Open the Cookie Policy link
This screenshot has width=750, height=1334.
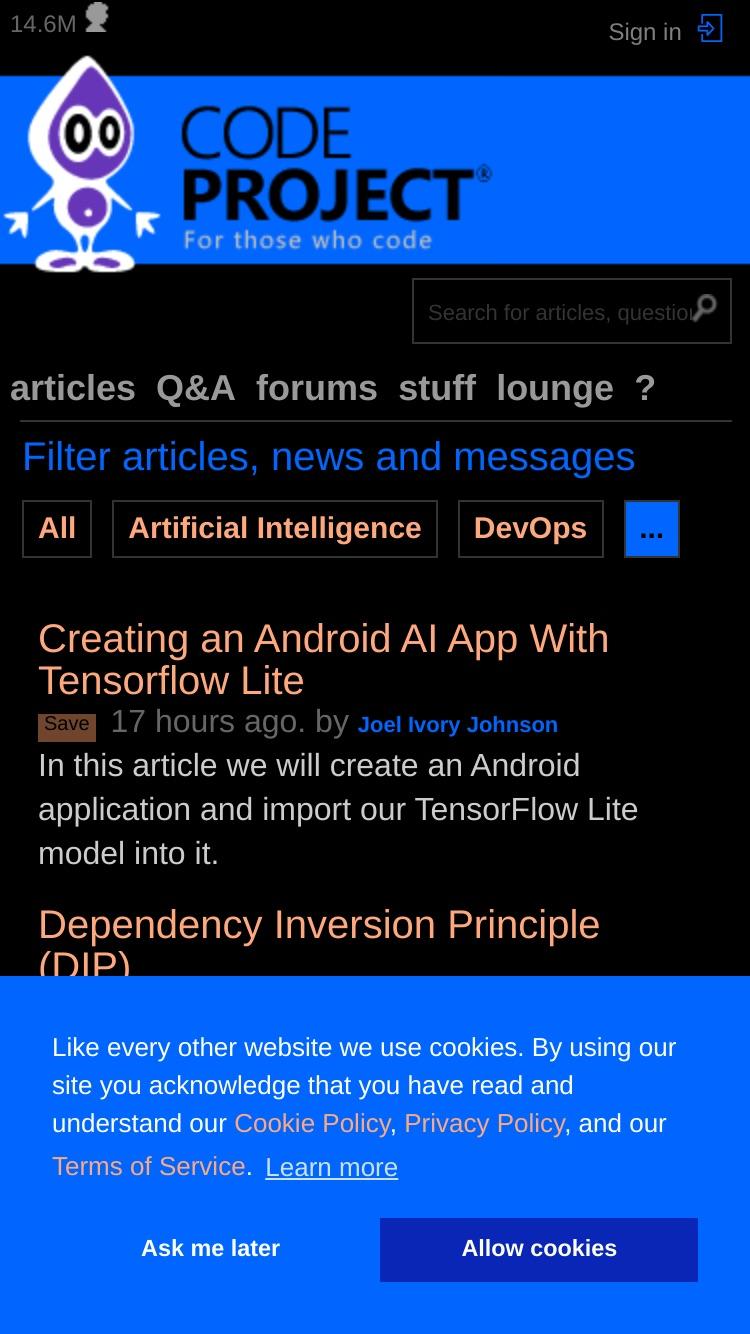pos(312,1124)
